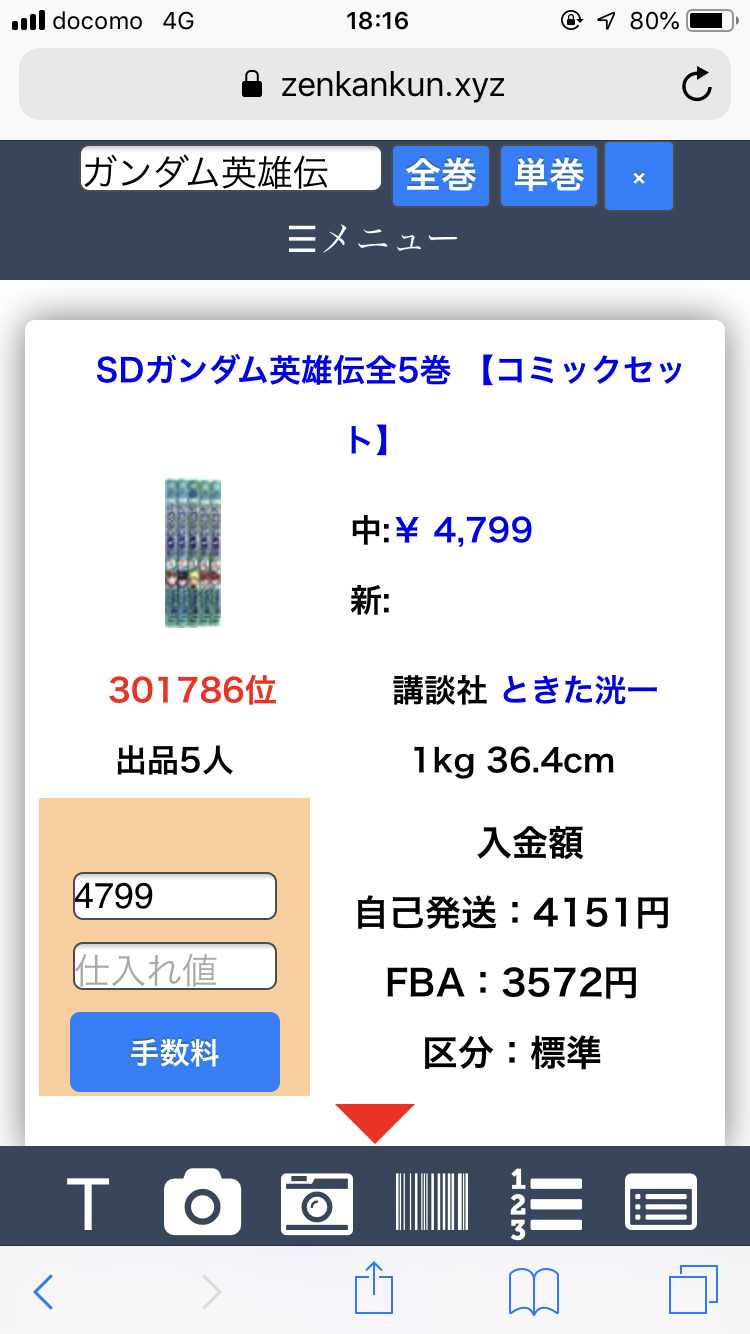Open the numbered list view
Image resolution: width=750 pixels, height=1334 pixels.
tap(546, 1202)
